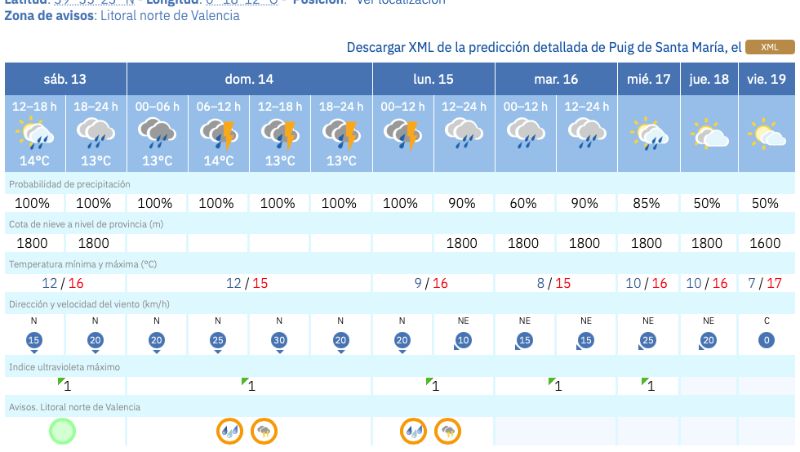
Task: Open Sunday's orange rain warning icon
Action: coord(230,431)
